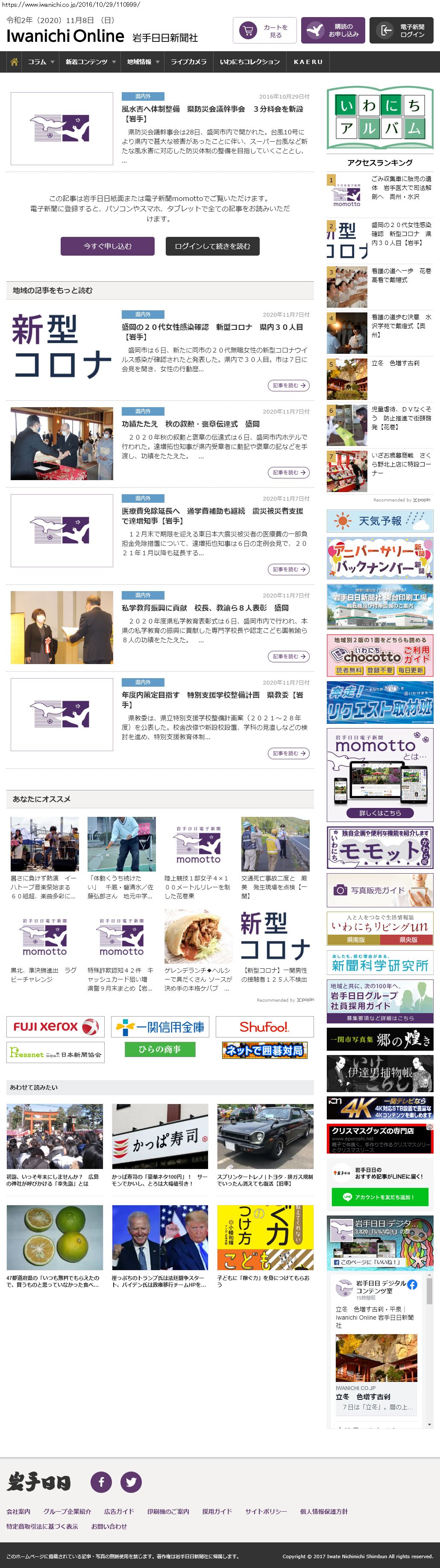Open サイトポリシー footer link
This screenshot has height=1568, width=440.
tap(266, 1511)
